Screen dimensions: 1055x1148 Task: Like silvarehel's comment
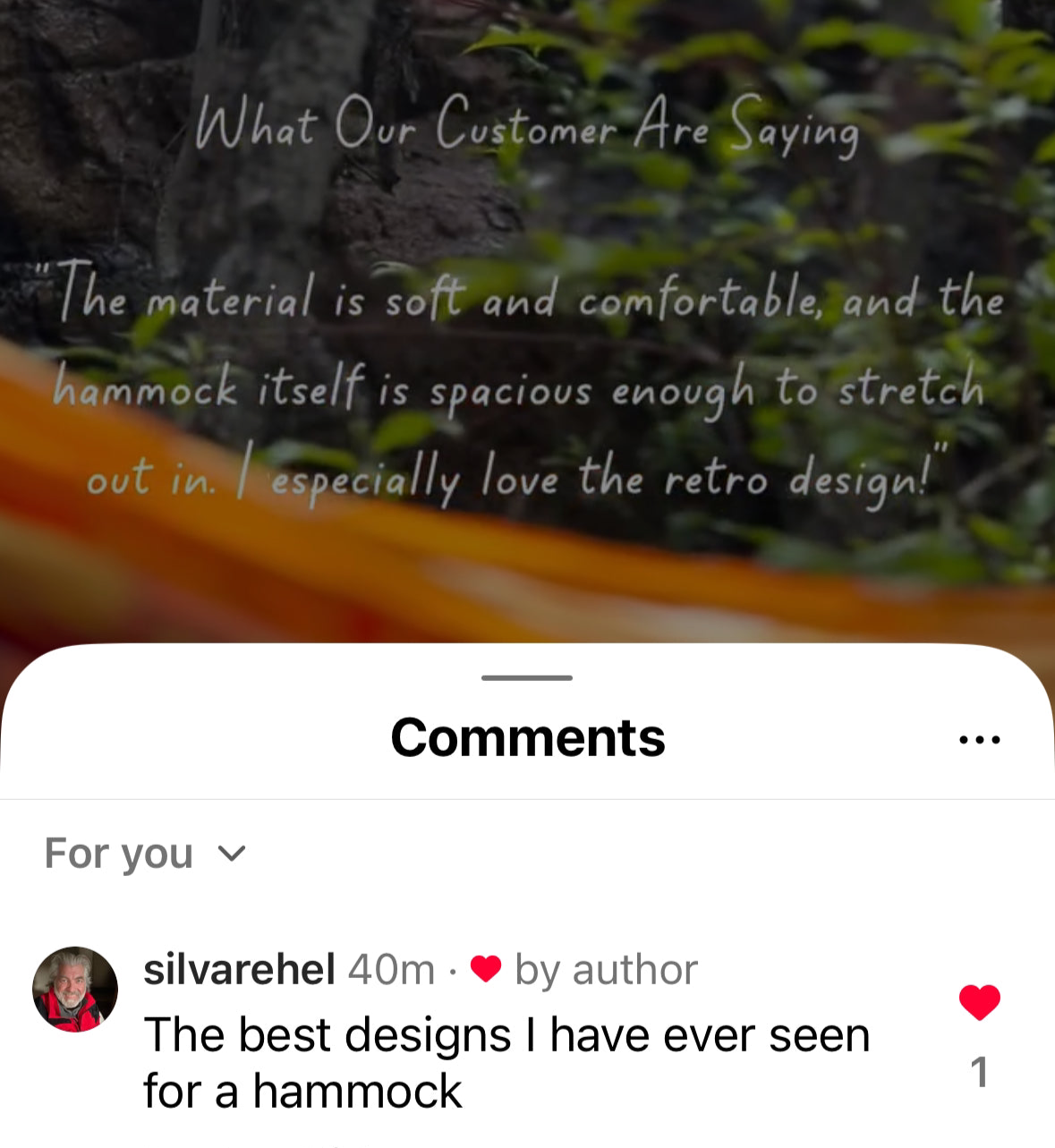tap(979, 1002)
